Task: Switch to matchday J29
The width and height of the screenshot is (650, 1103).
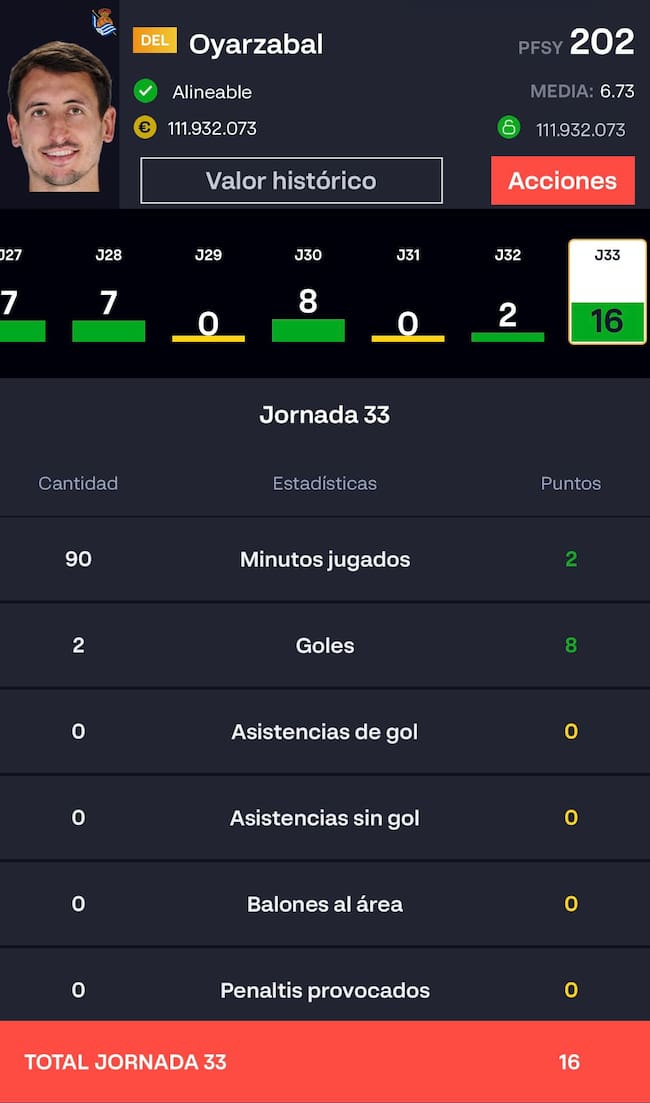Action: tap(208, 293)
